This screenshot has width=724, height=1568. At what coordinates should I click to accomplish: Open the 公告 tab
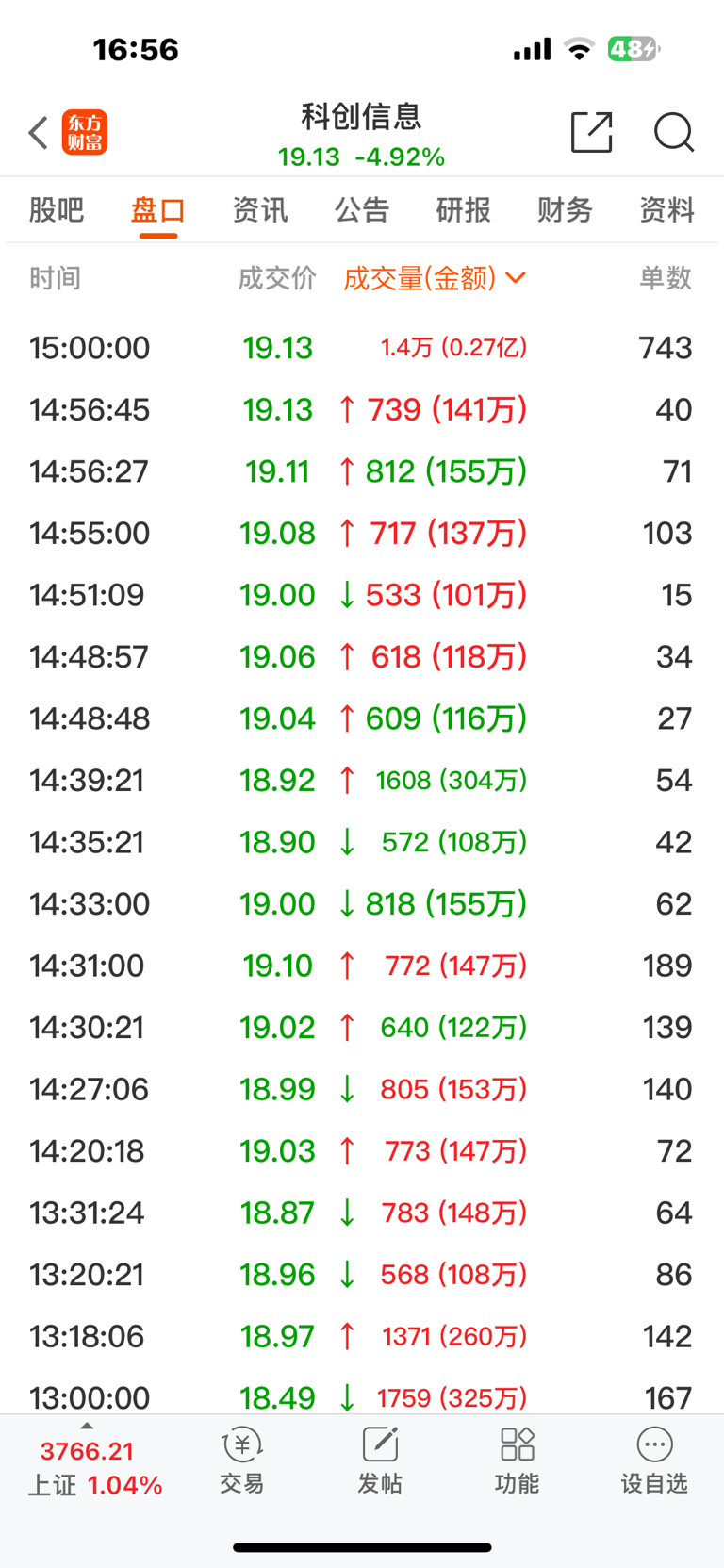click(x=362, y=209)
